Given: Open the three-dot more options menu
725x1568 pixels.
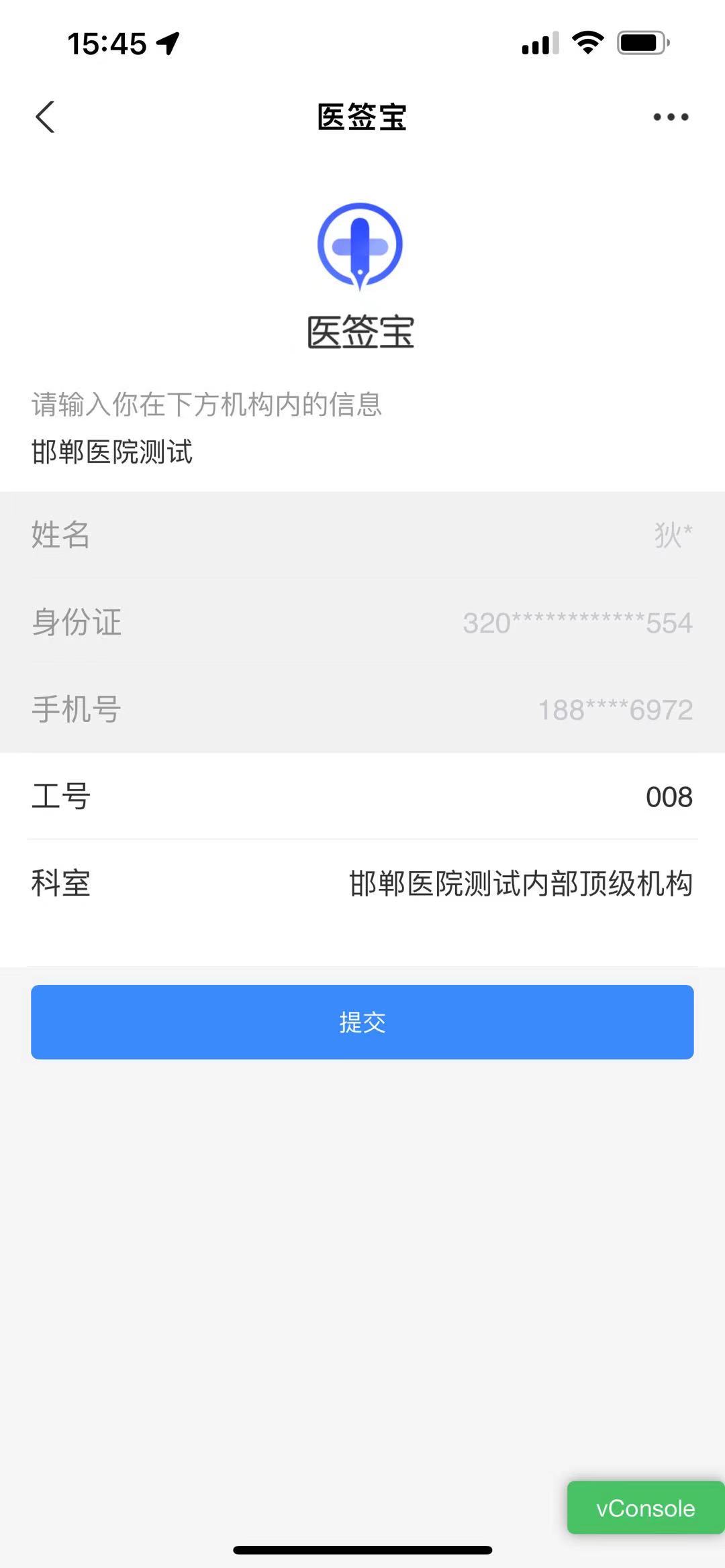Looking at the screenshot, I should coord(671,117).
